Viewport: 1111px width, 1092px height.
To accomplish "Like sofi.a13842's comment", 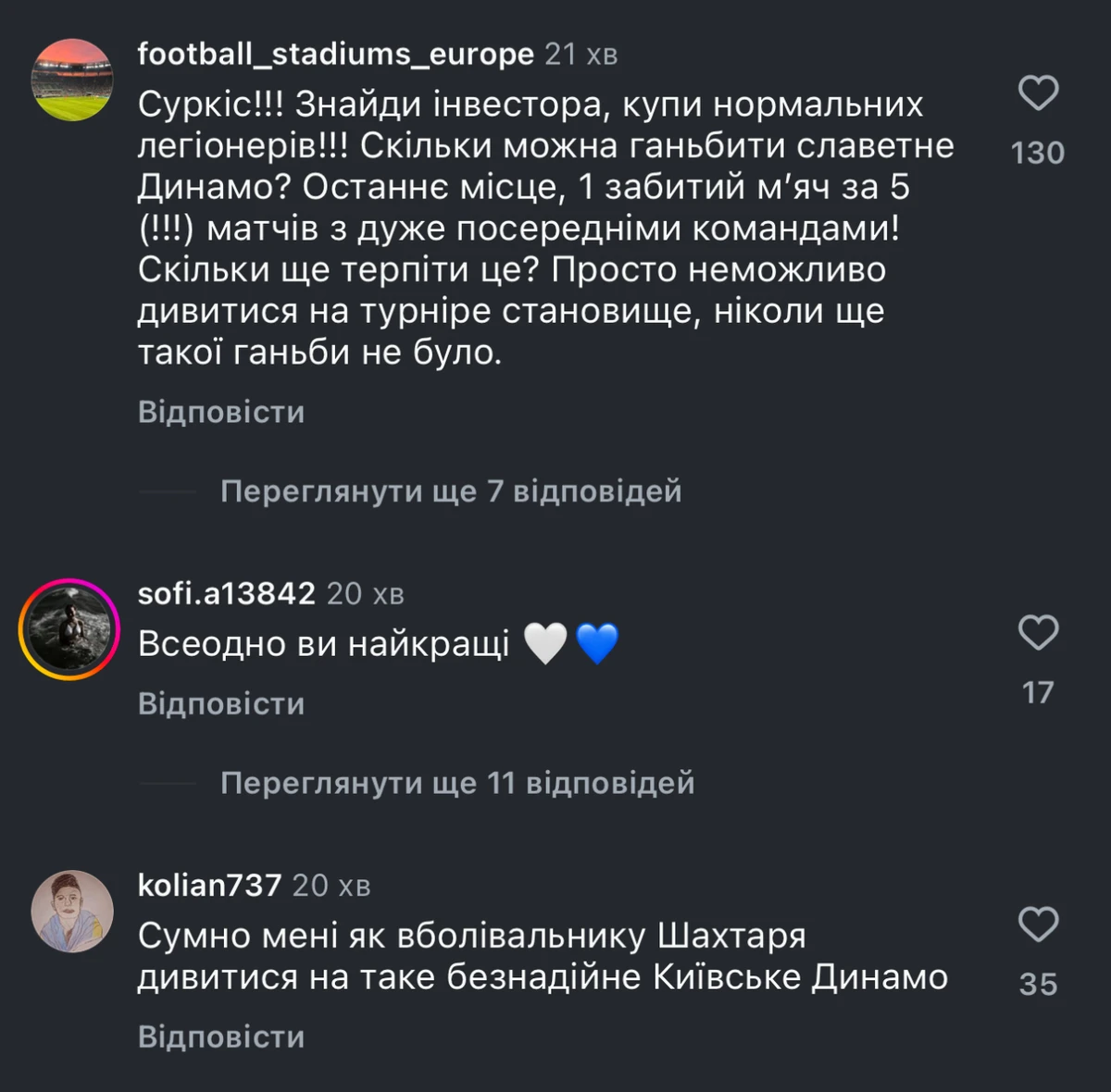I will click(1038, 633).
